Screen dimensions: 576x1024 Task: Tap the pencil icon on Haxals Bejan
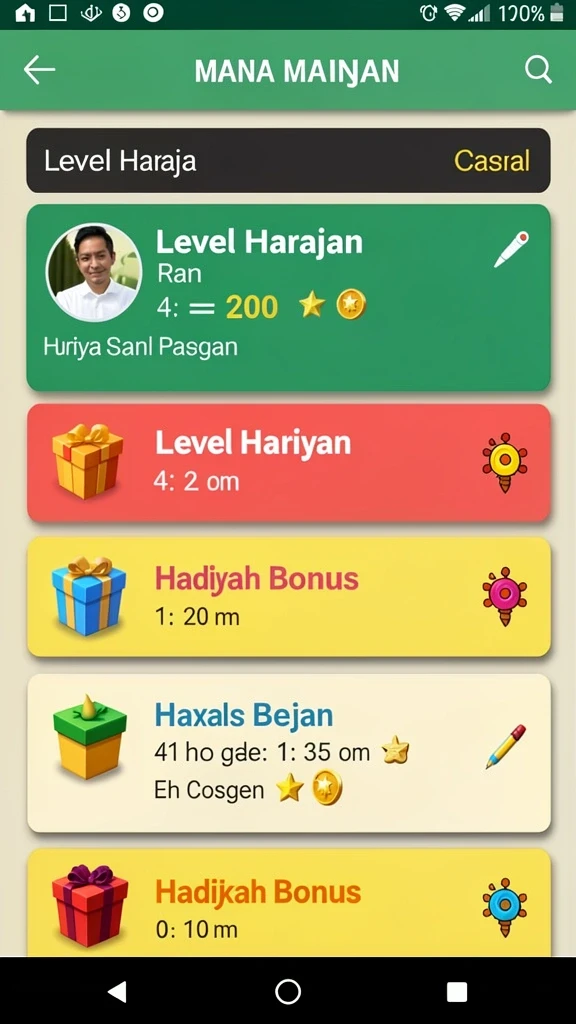coord(505,746)
